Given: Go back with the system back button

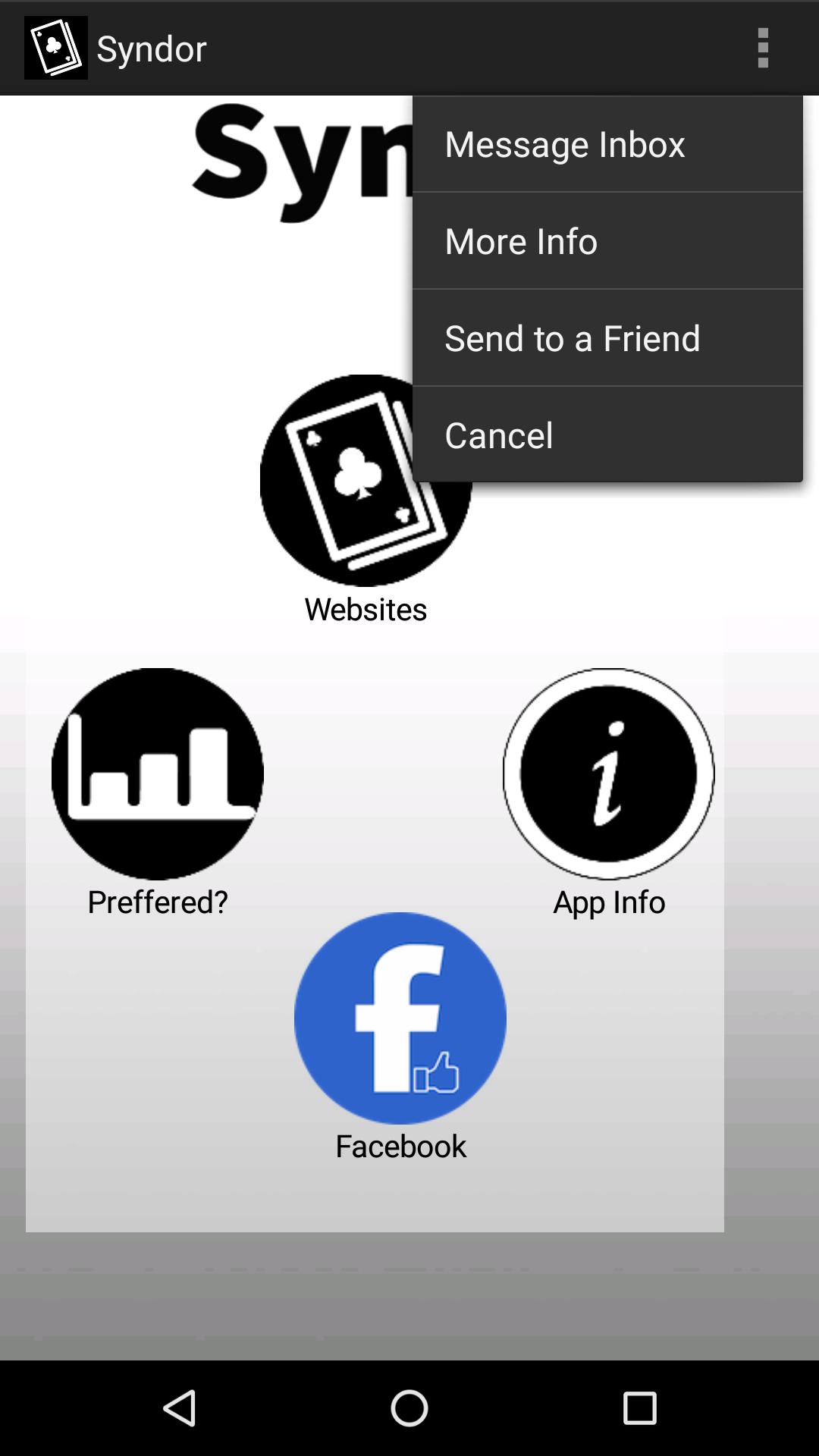Looking at the screenshot, I should point(180,1408).
